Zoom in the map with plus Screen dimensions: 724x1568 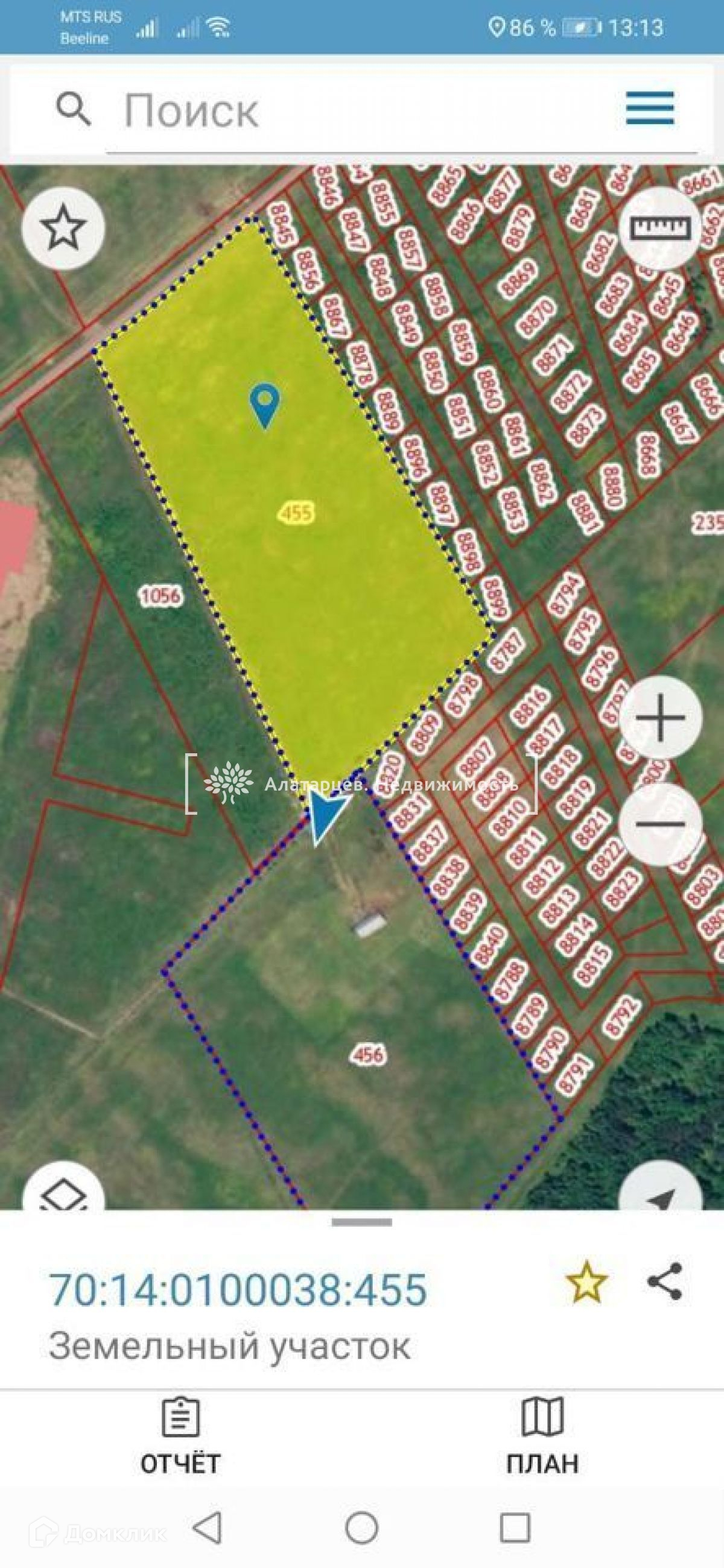661,717
